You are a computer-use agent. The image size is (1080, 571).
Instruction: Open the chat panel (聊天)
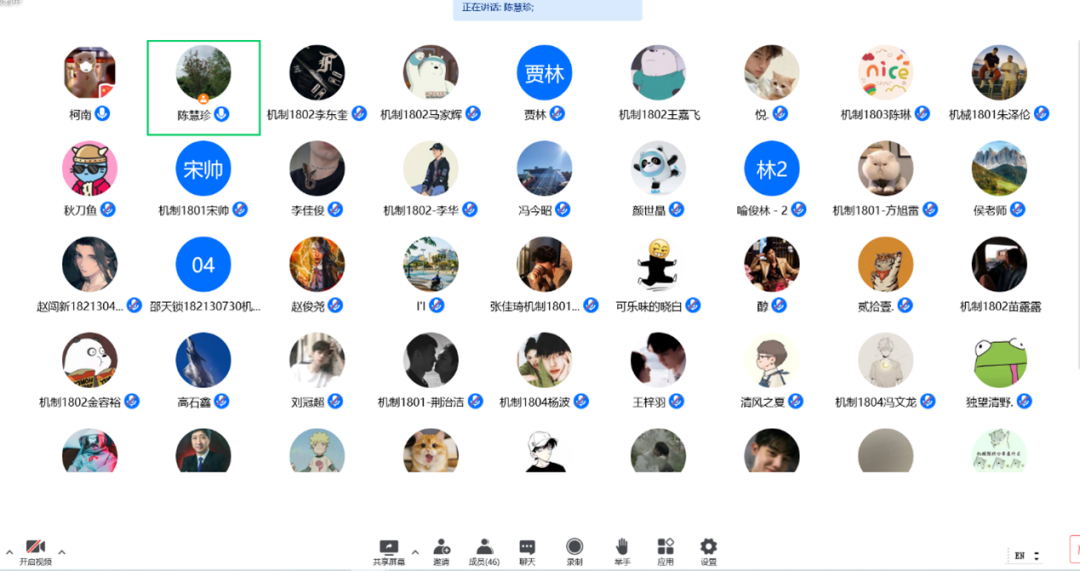(527, 549)
